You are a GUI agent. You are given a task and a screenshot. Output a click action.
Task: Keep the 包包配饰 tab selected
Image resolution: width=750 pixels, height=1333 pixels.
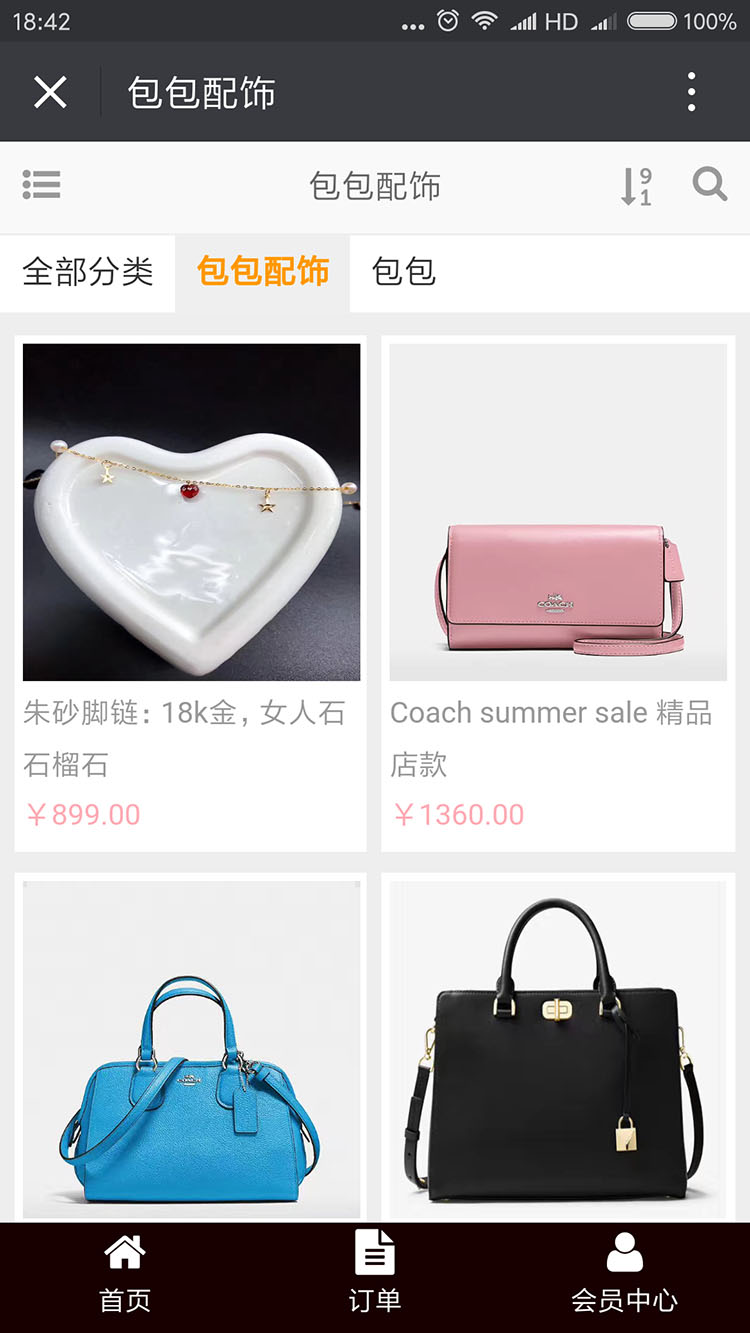pos(261,272)
